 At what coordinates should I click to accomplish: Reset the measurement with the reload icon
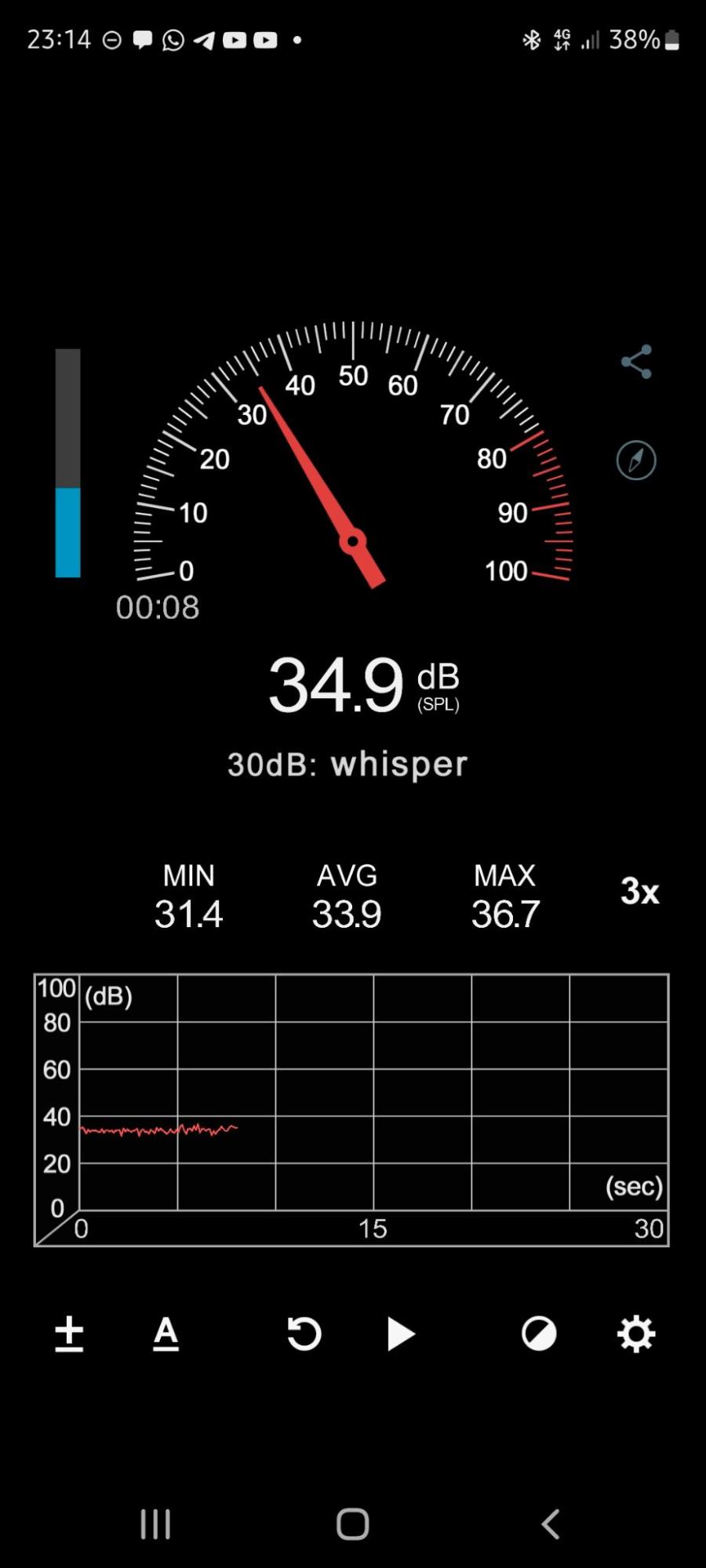click(304, 1333)
